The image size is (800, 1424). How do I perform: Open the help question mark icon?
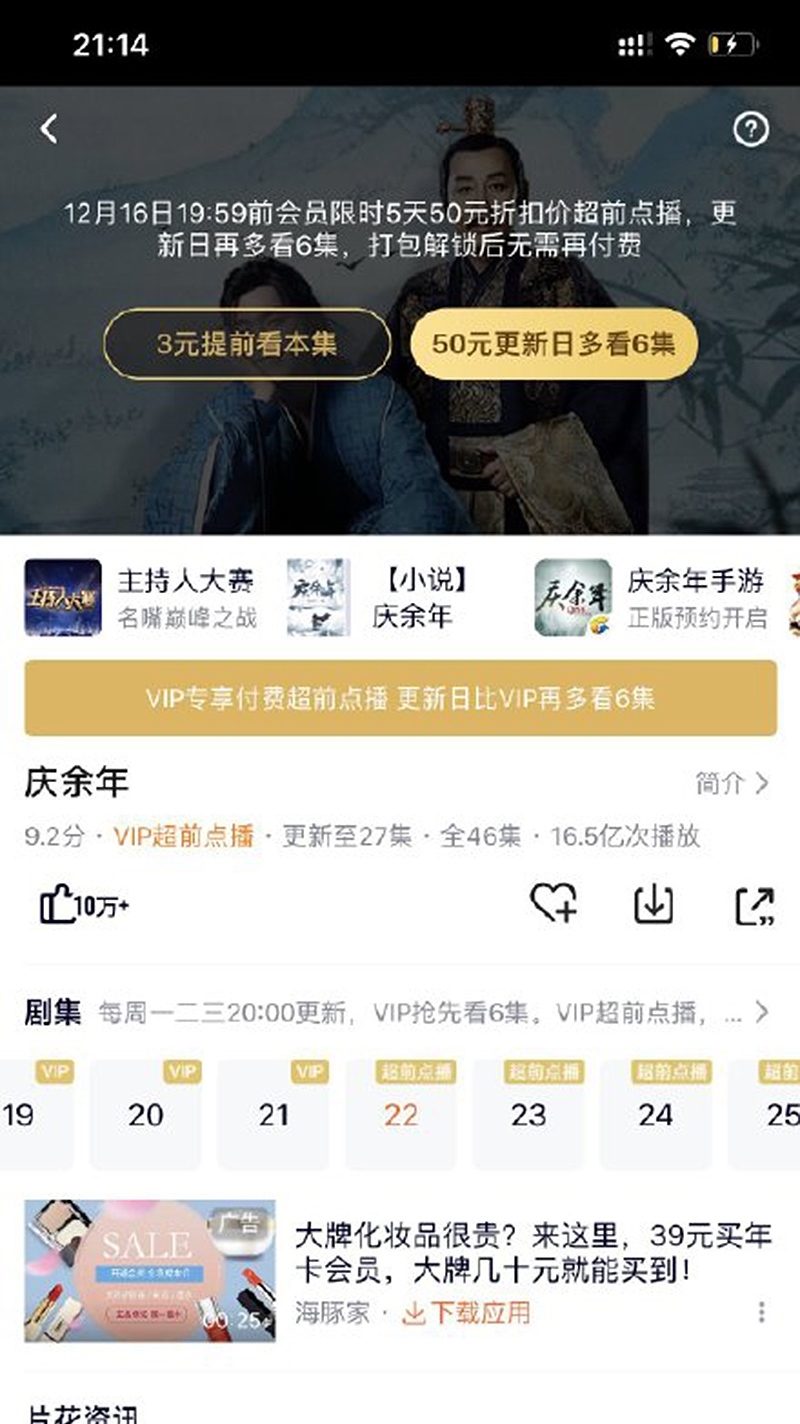pos(750,129)
